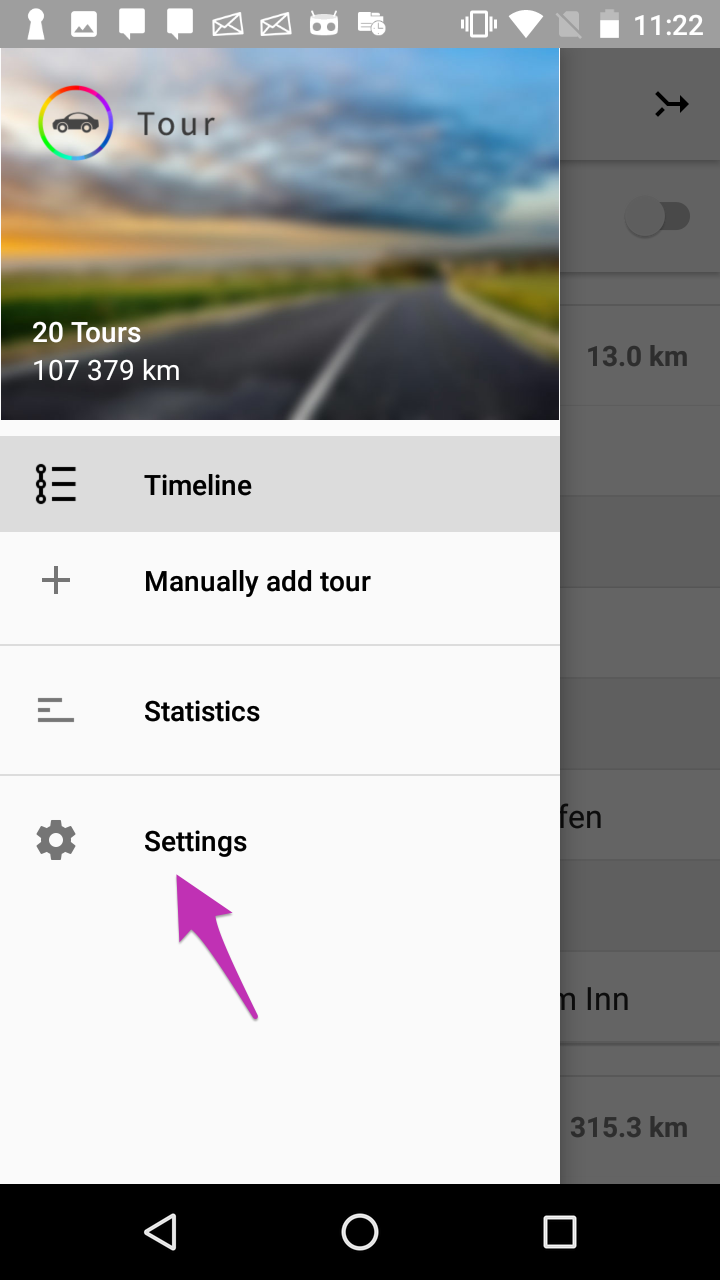Return to the home screen
Screen dimensions: 720x1280
pyautogui.click(x=360, y=1232)
